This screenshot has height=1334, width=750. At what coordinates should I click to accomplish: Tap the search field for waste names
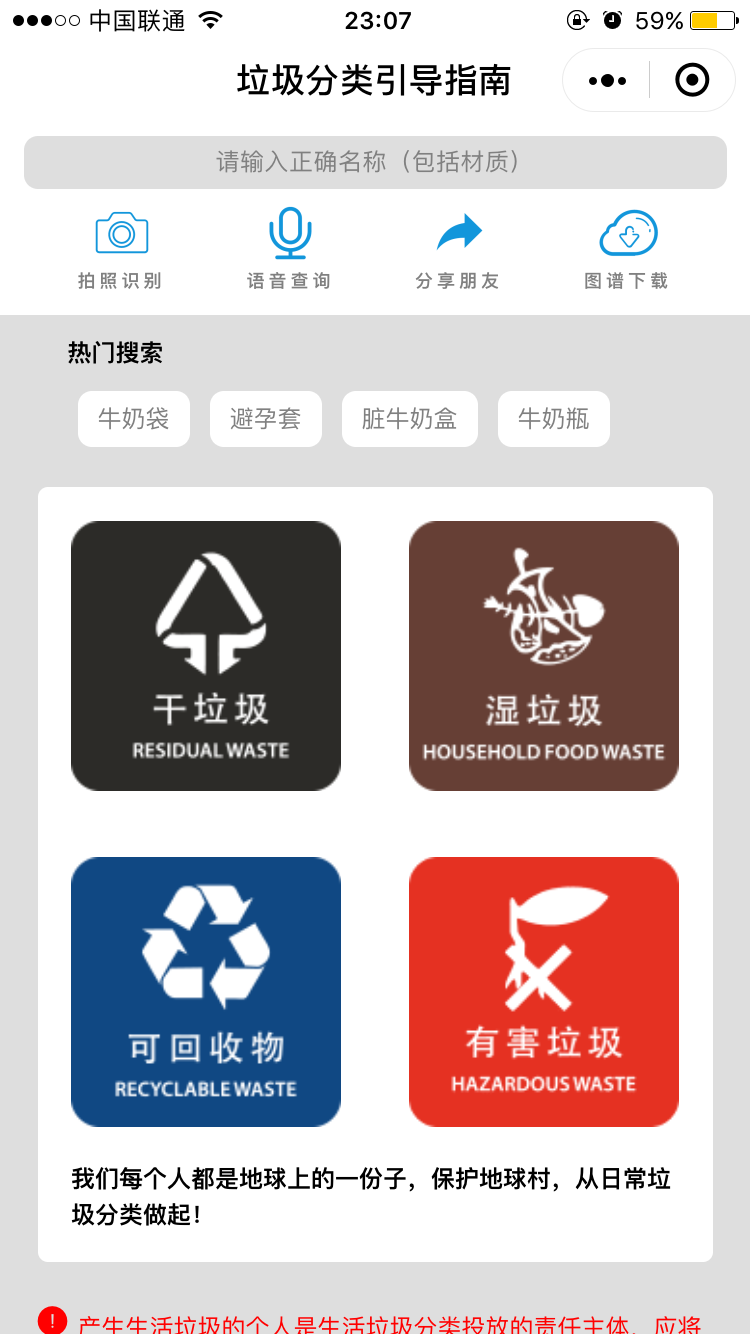(375, 162)
